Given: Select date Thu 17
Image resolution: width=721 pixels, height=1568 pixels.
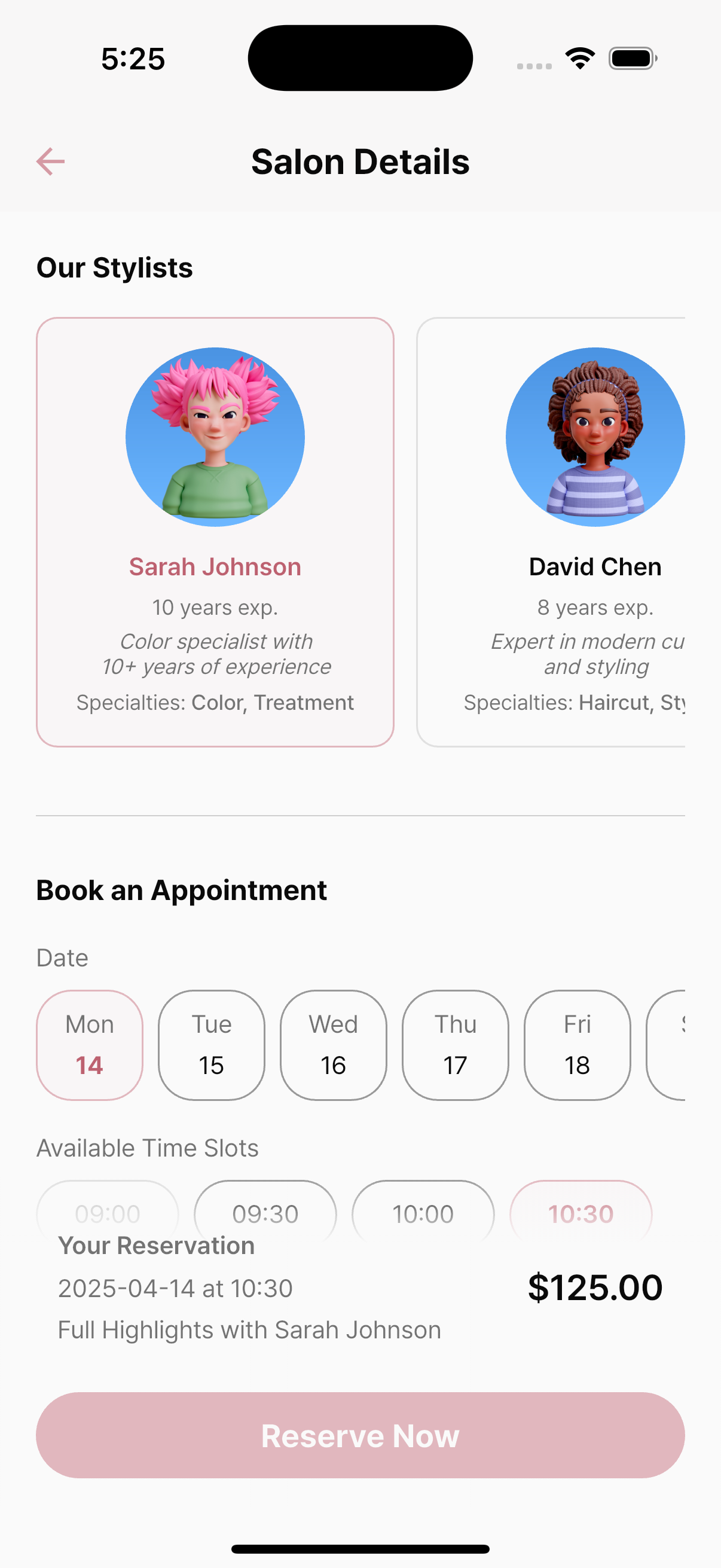Looking at the screenshot, I should [x=455, y=1045].
